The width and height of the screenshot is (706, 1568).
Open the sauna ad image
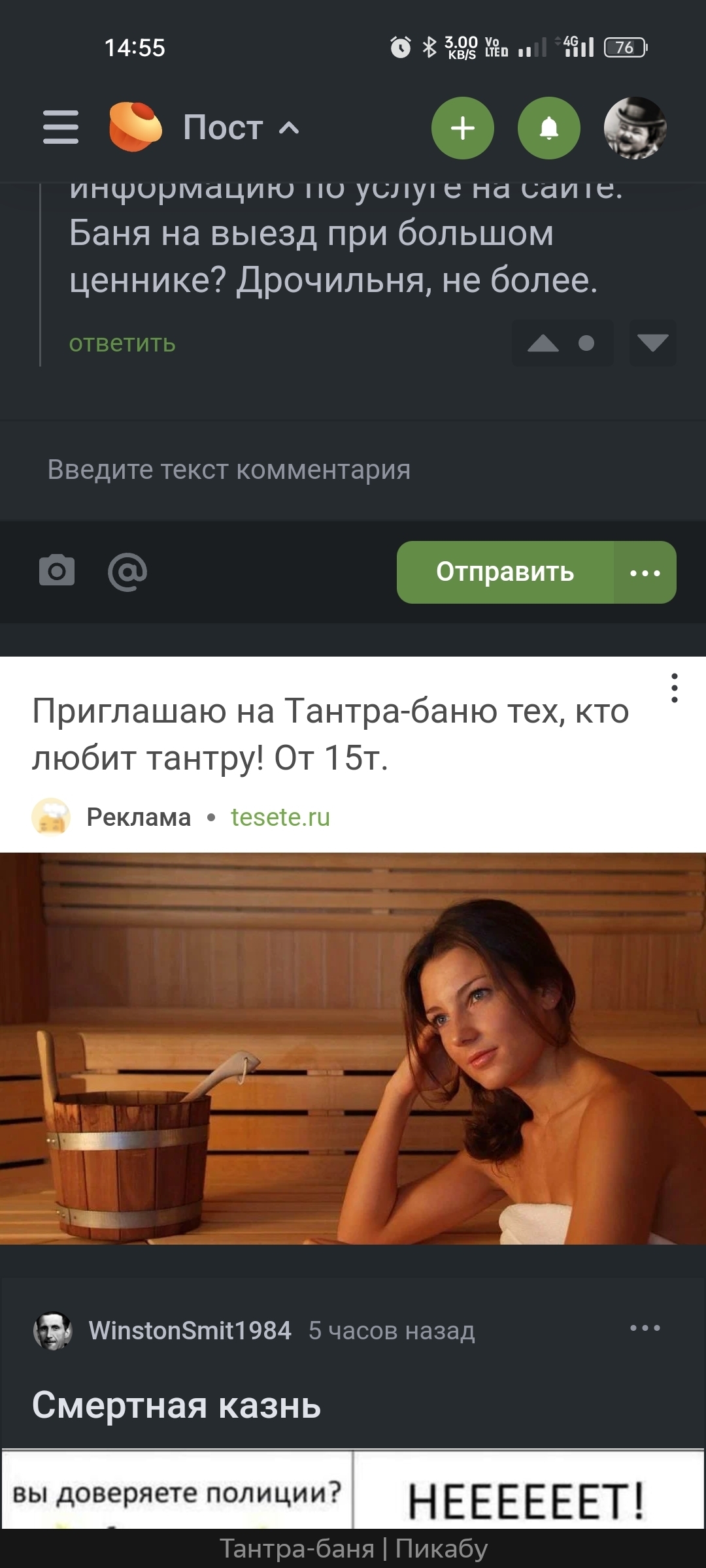pos(353,1048)
